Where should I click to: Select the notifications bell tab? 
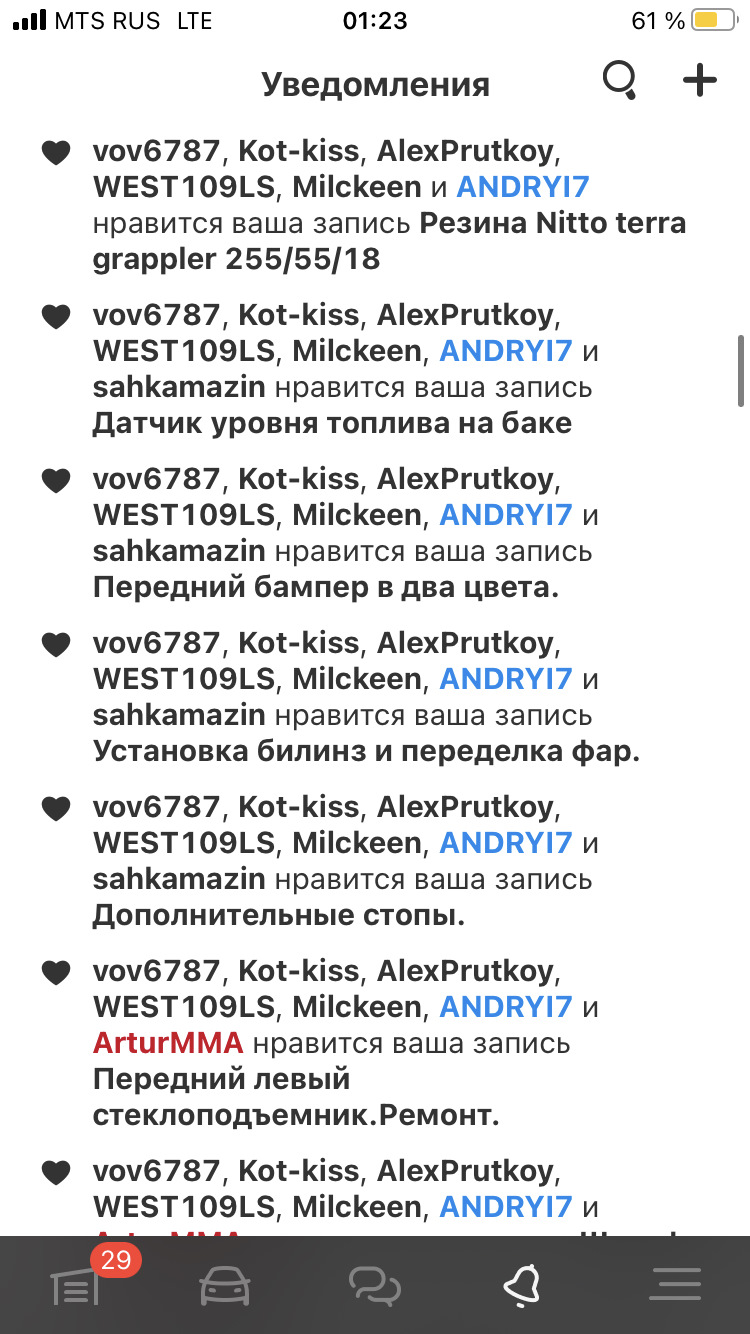[523, 1286]
